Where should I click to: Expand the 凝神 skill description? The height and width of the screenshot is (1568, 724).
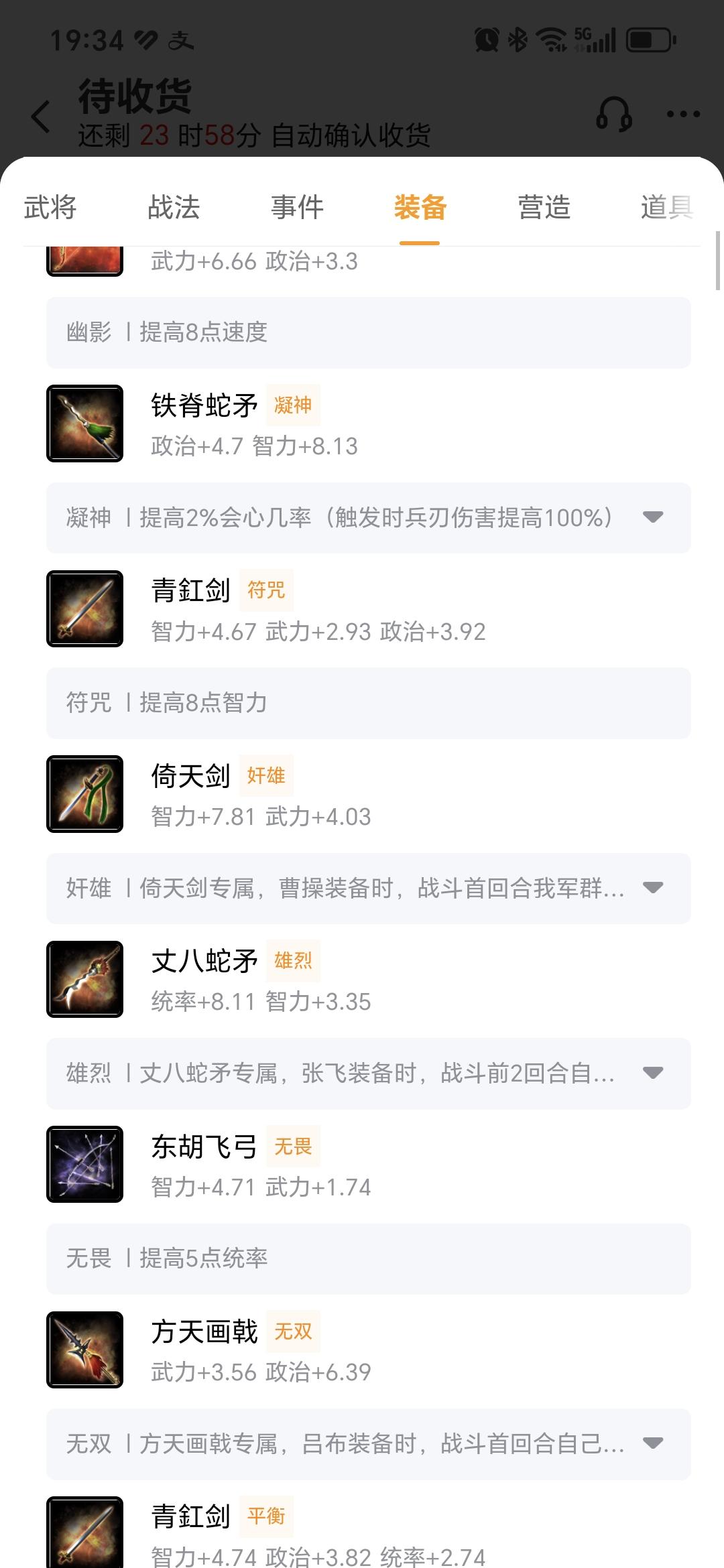tap(653, 517)
